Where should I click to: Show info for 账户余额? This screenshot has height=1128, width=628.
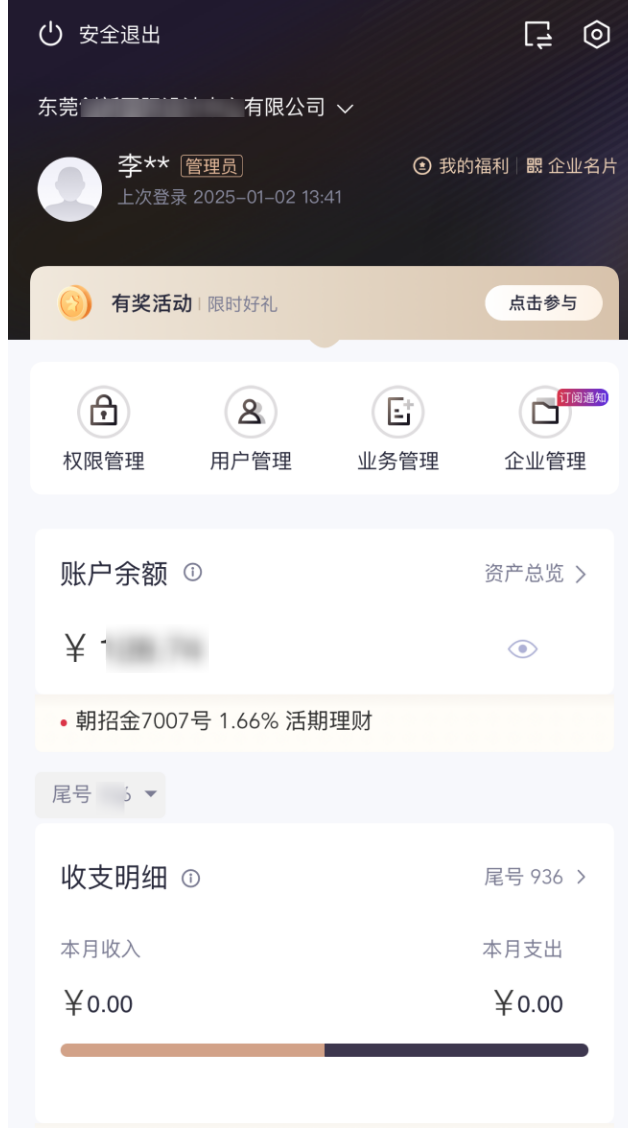tap(193, 573)
